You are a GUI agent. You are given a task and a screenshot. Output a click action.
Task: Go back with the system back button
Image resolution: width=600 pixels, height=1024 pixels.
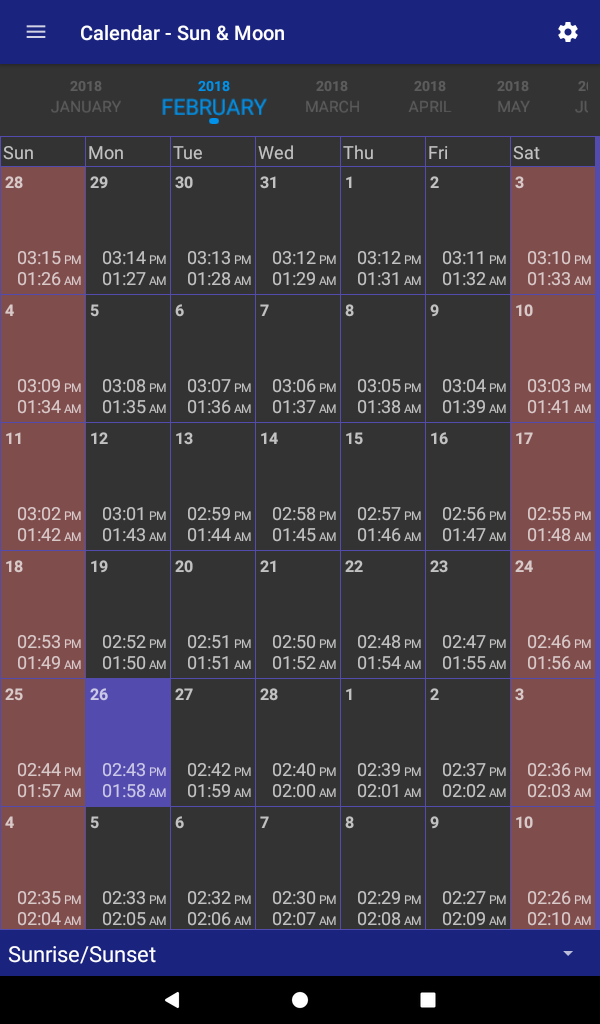click(172, 1000)
